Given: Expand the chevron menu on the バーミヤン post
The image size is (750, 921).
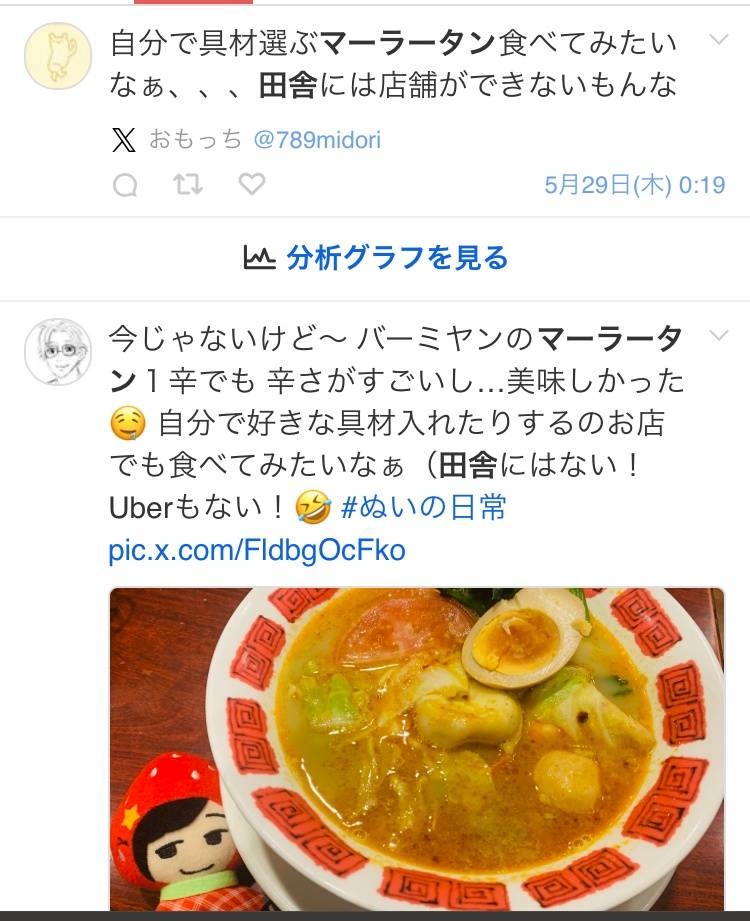Looking at the screenshot, I should pos(717,334).
